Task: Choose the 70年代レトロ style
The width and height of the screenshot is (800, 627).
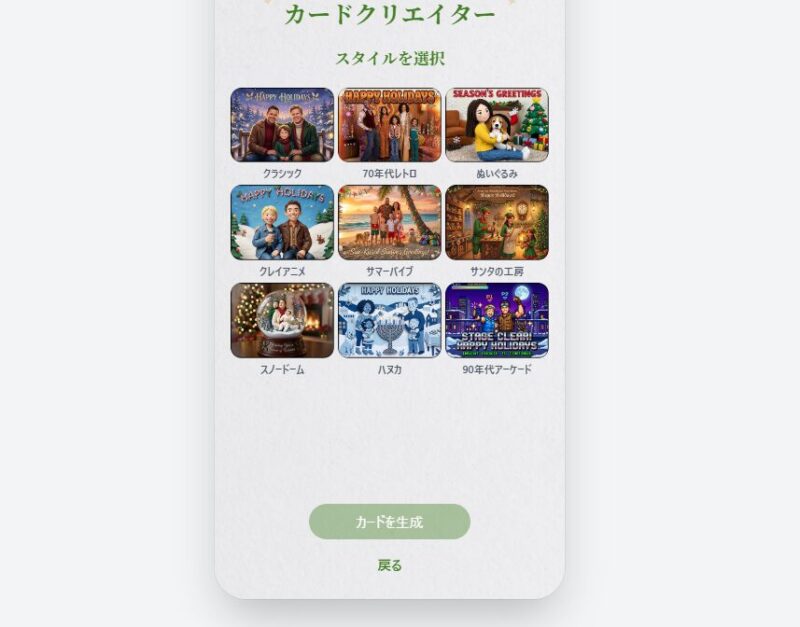Action: point(389,125)
